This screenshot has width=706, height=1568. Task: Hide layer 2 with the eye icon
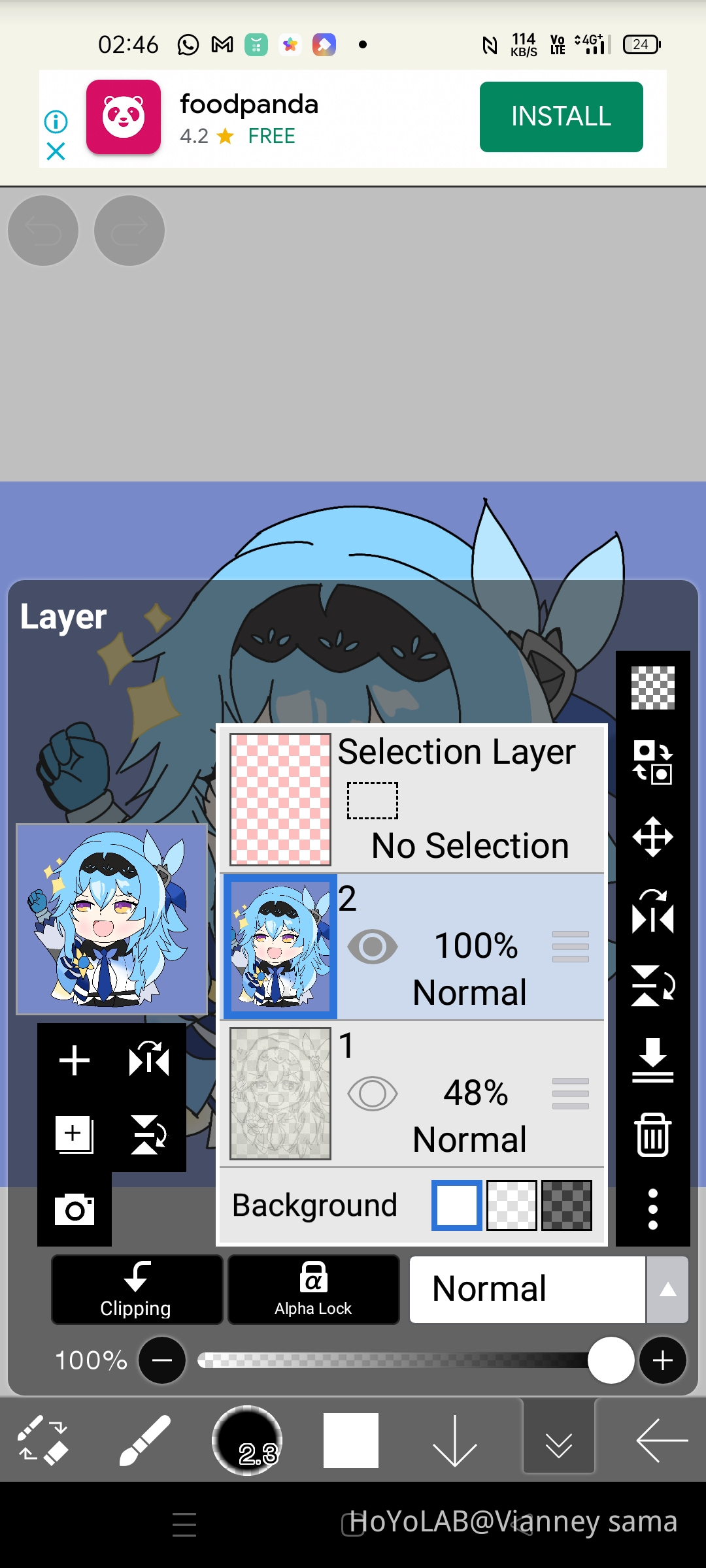point(372,947)
